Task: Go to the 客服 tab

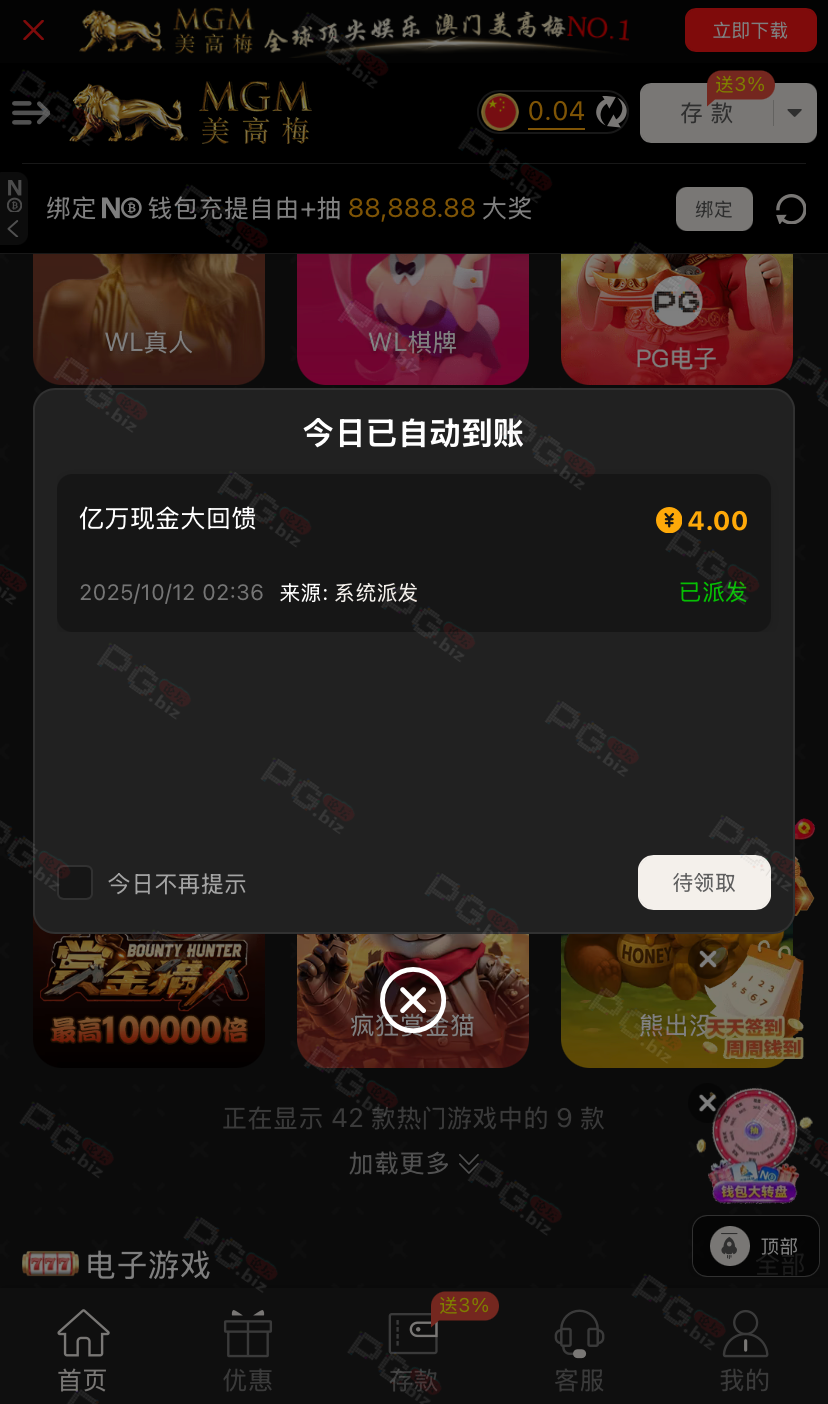Action: click(579, 1350)
